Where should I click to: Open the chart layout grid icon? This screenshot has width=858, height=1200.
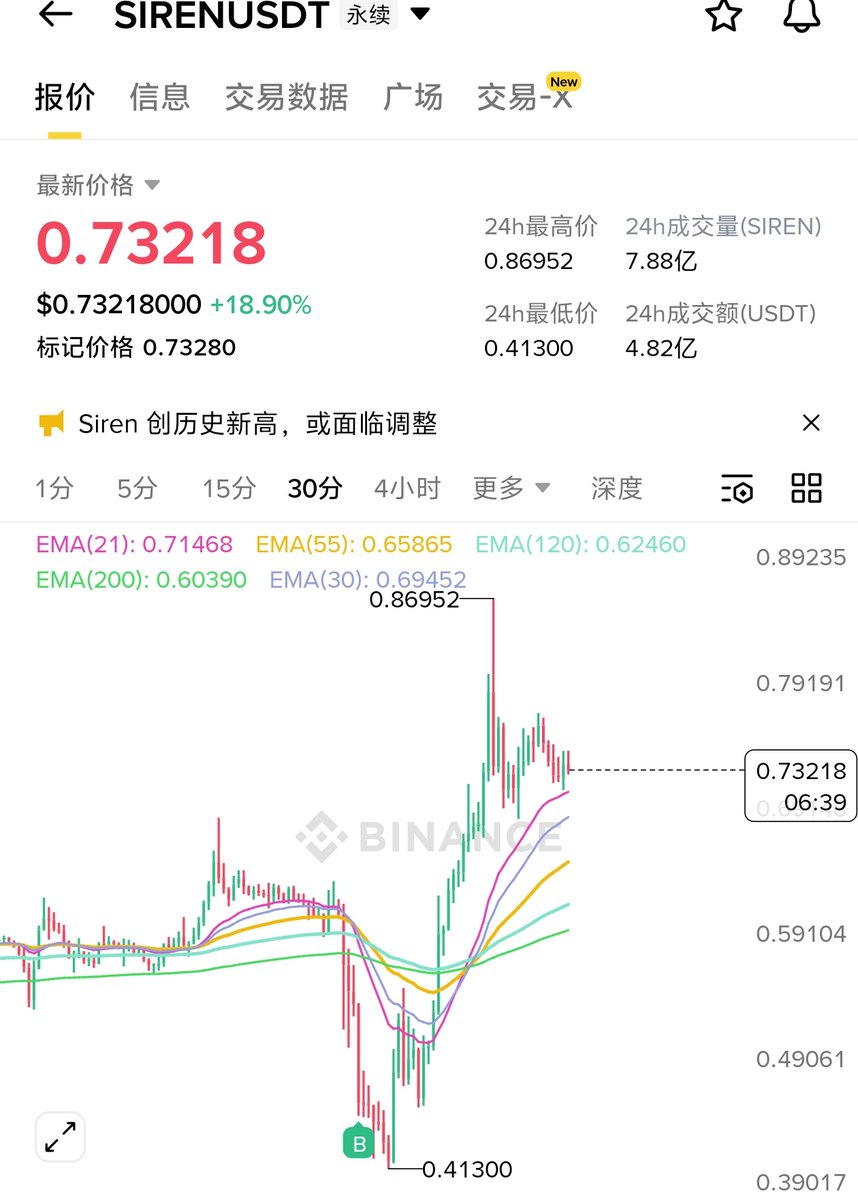(806, 488)
